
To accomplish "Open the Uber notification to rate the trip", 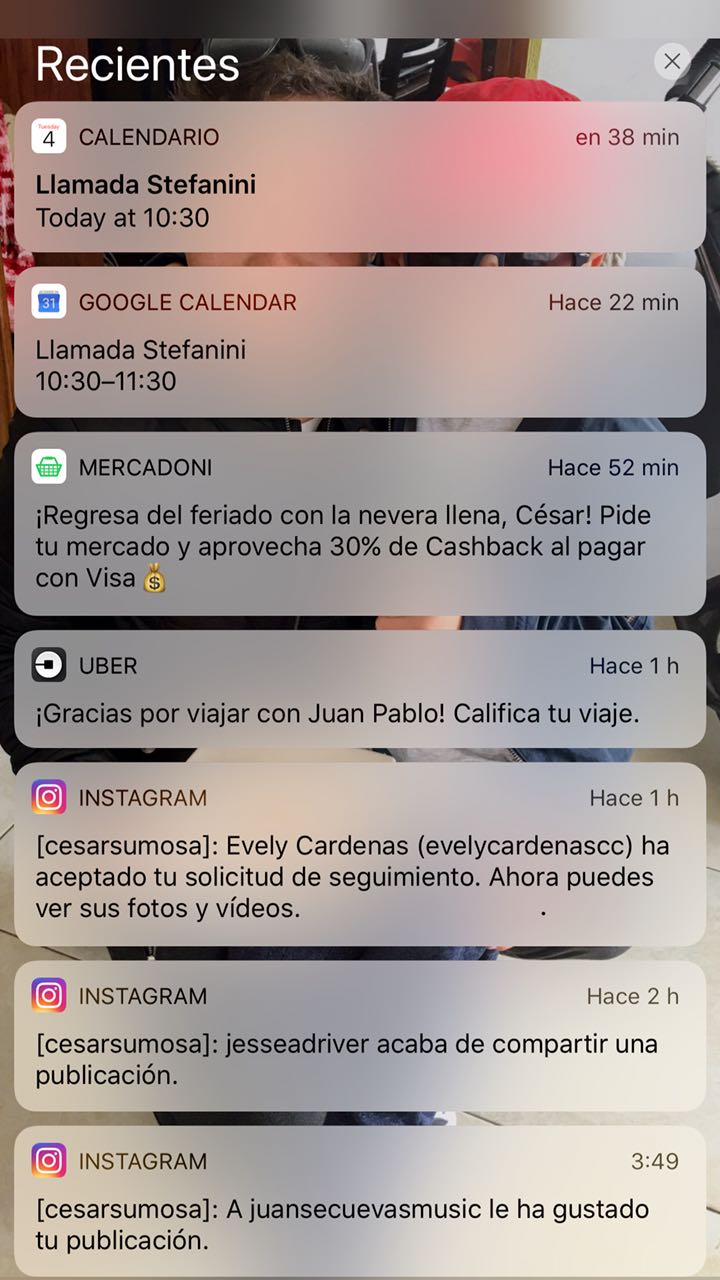I will pos(359,690).
